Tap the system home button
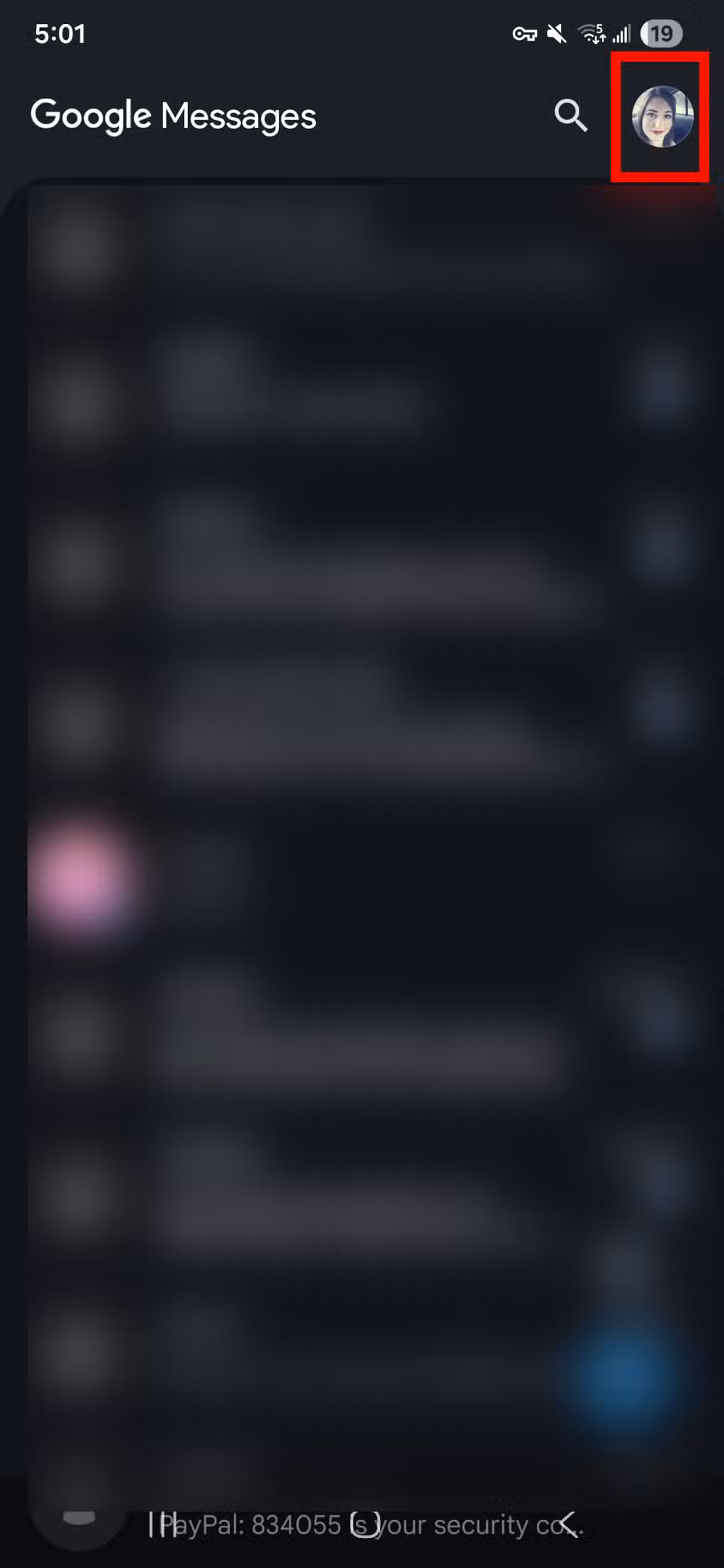 tap(365, 1524)
